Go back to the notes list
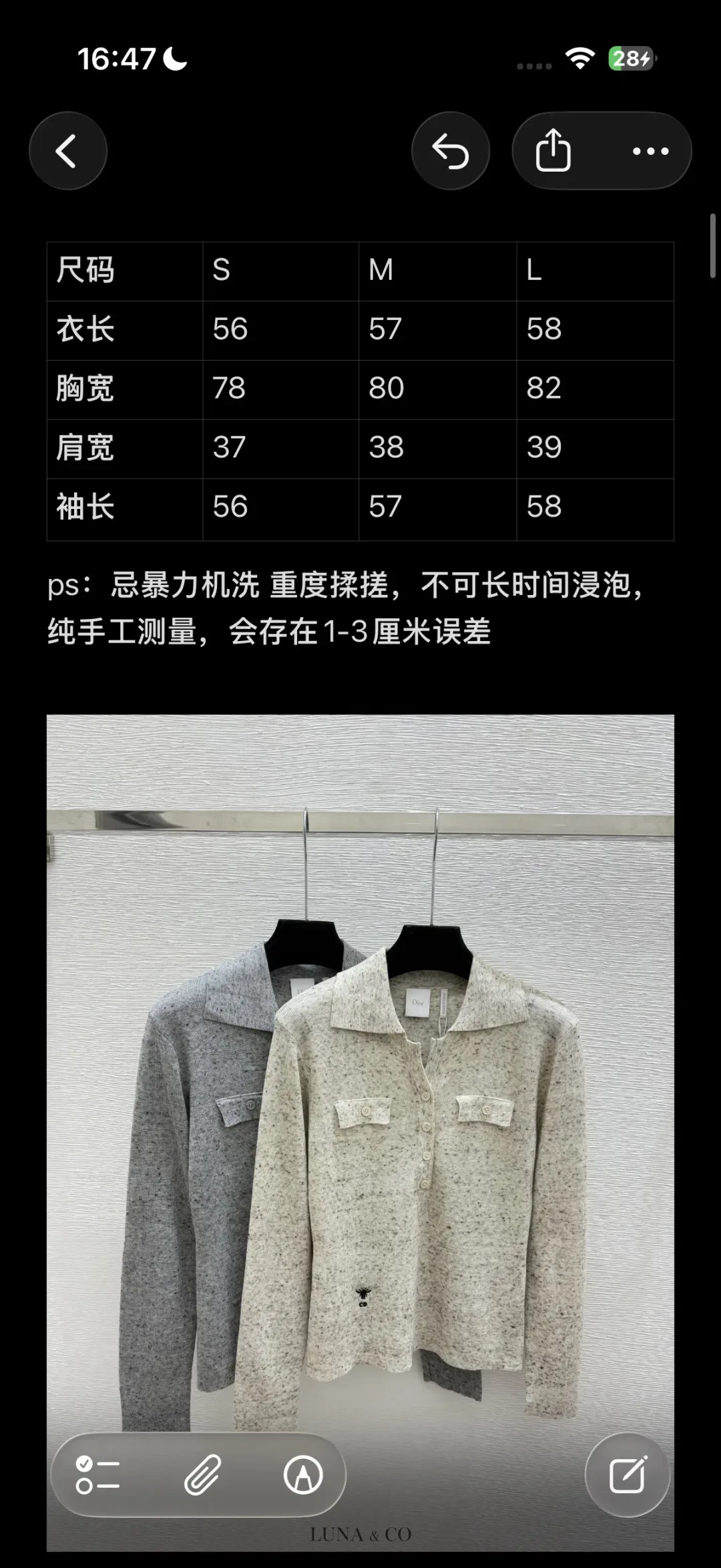The image size is (721, 1568). (x=67, y=151)
